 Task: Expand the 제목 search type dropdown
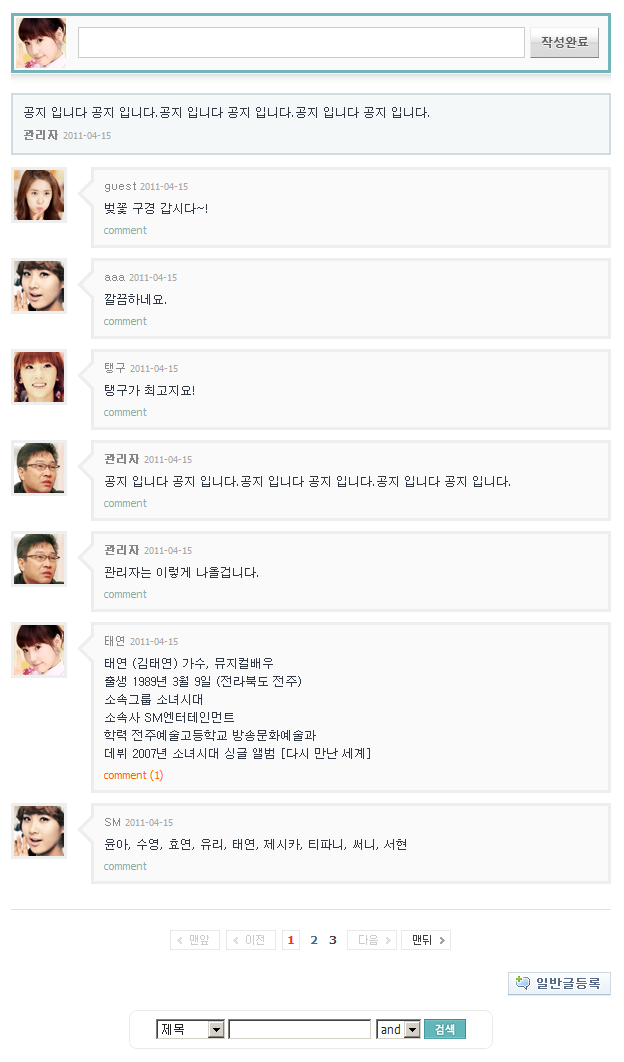(x=190, y=1030)
